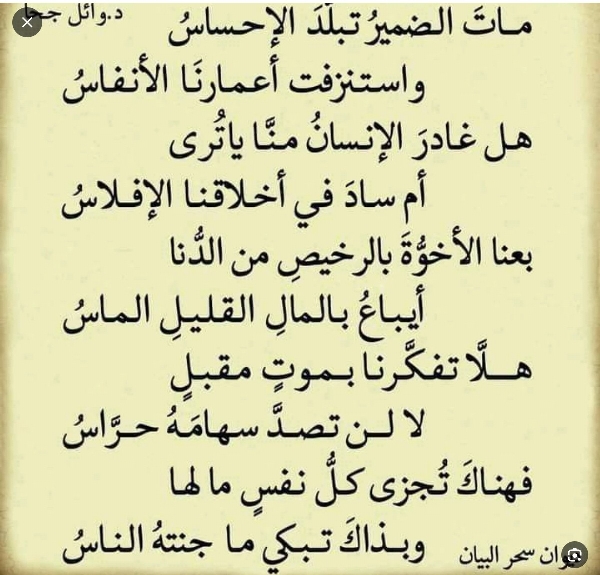Screen dimensions: 600x575
Task: Close the image viewer
Action: [25, 22]
